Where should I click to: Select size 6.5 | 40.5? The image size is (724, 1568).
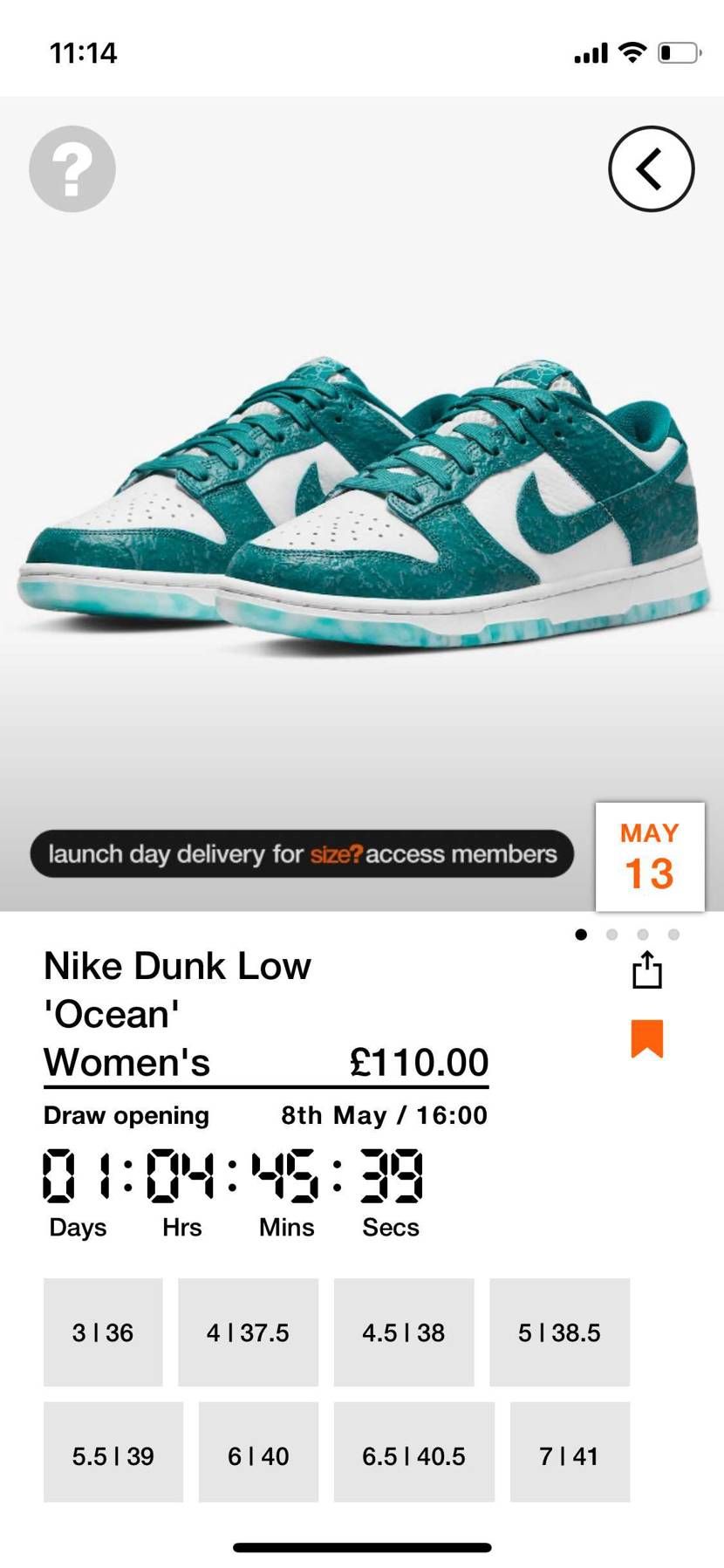[x=413, y=1455]
